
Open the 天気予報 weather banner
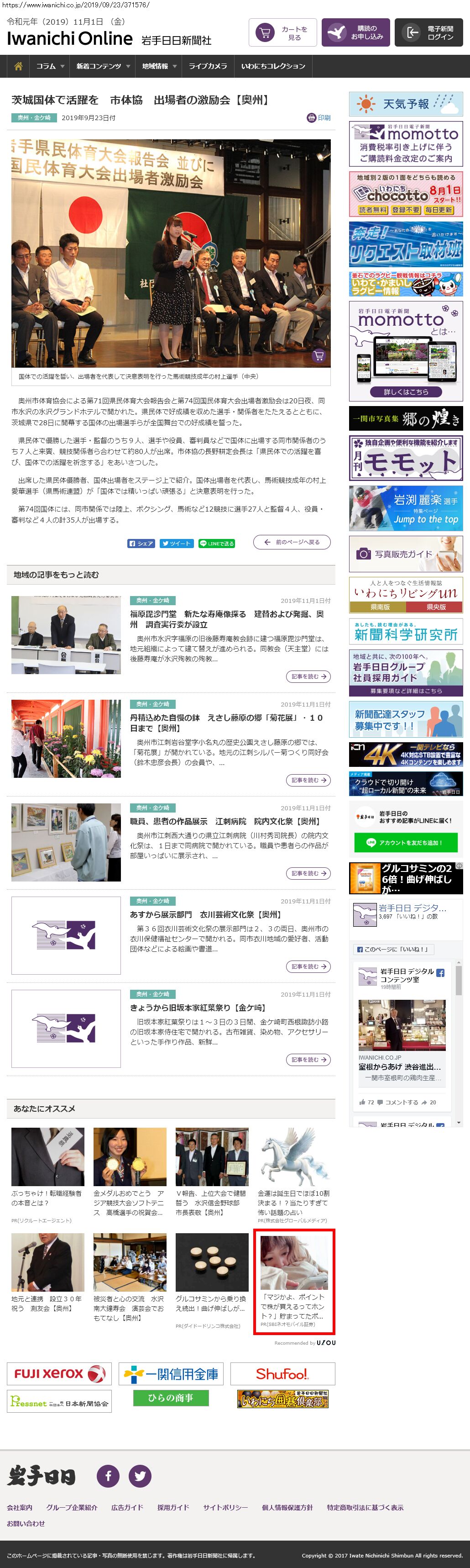pos(406,104)
